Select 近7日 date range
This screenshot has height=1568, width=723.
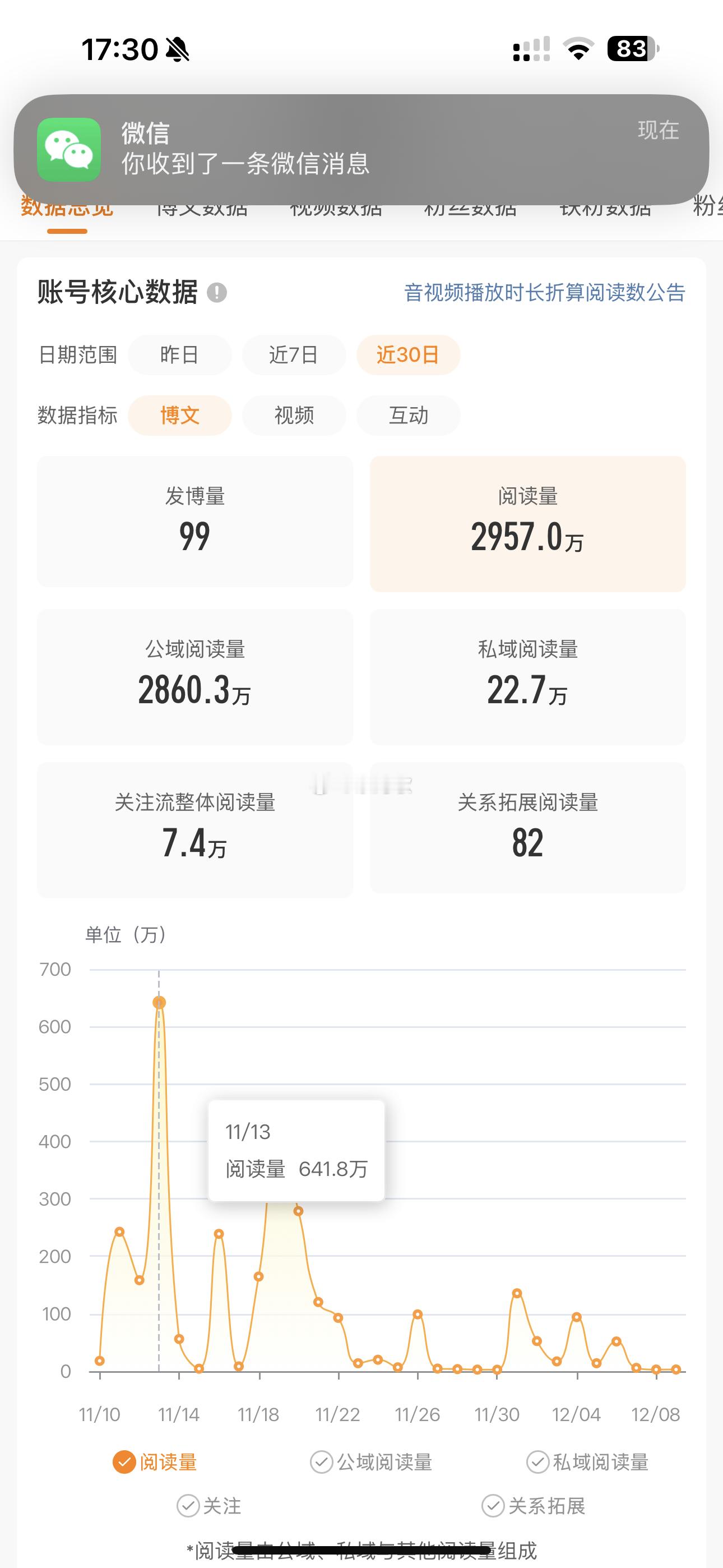[x=294, y=356]
